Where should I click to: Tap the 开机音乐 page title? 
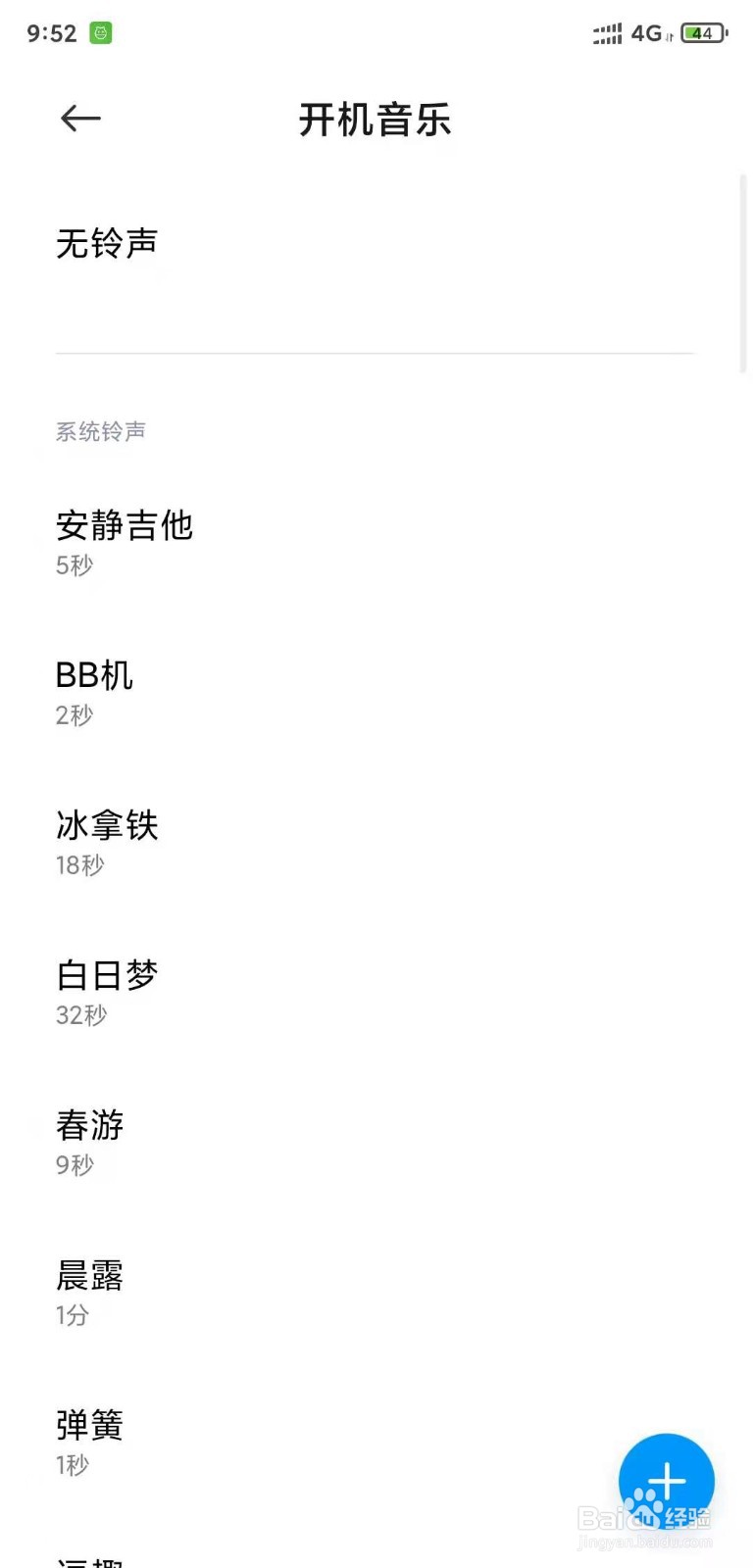tap(376, 120)
